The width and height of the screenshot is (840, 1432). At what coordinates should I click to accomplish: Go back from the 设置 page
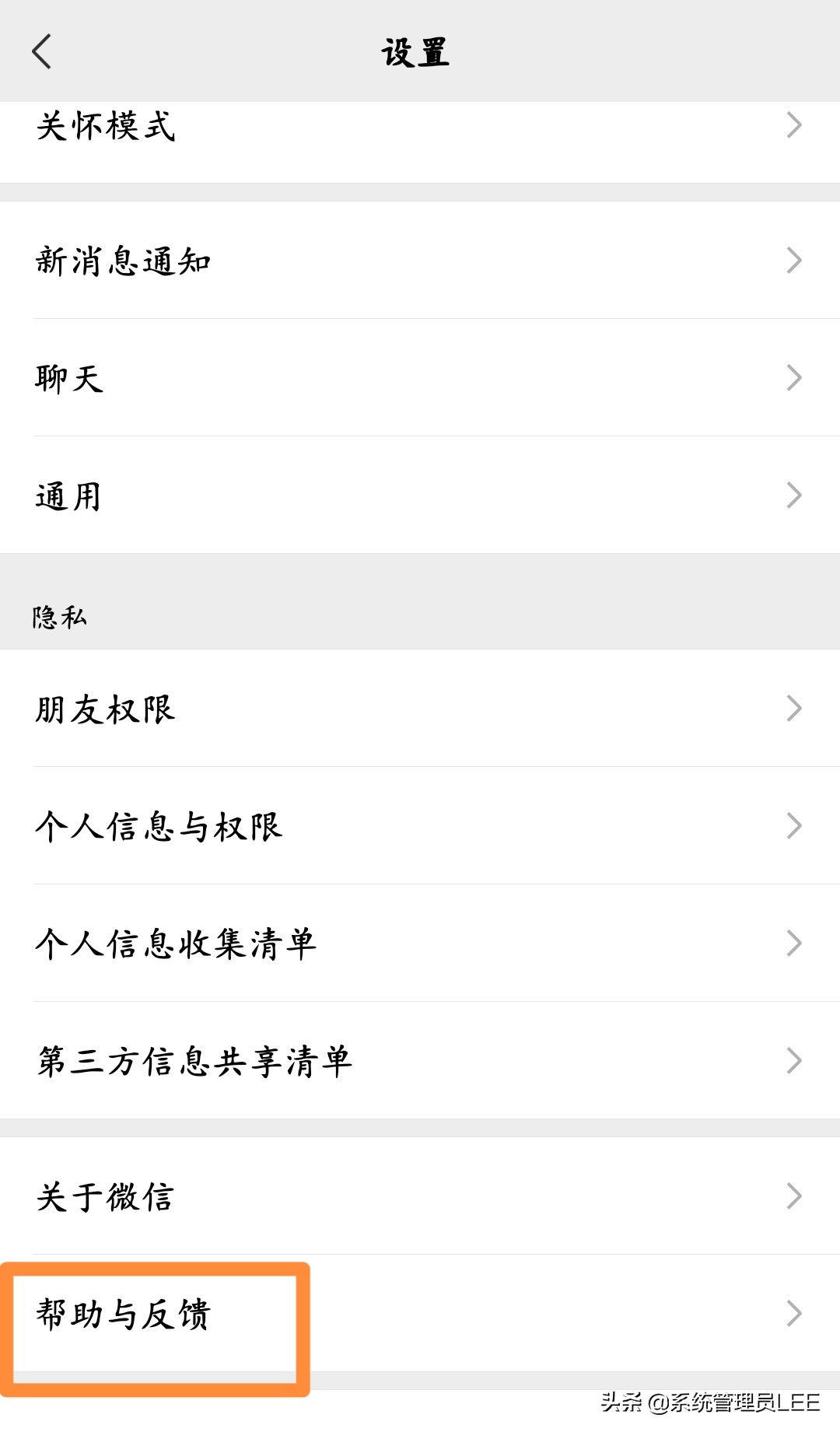pos(42,52)
